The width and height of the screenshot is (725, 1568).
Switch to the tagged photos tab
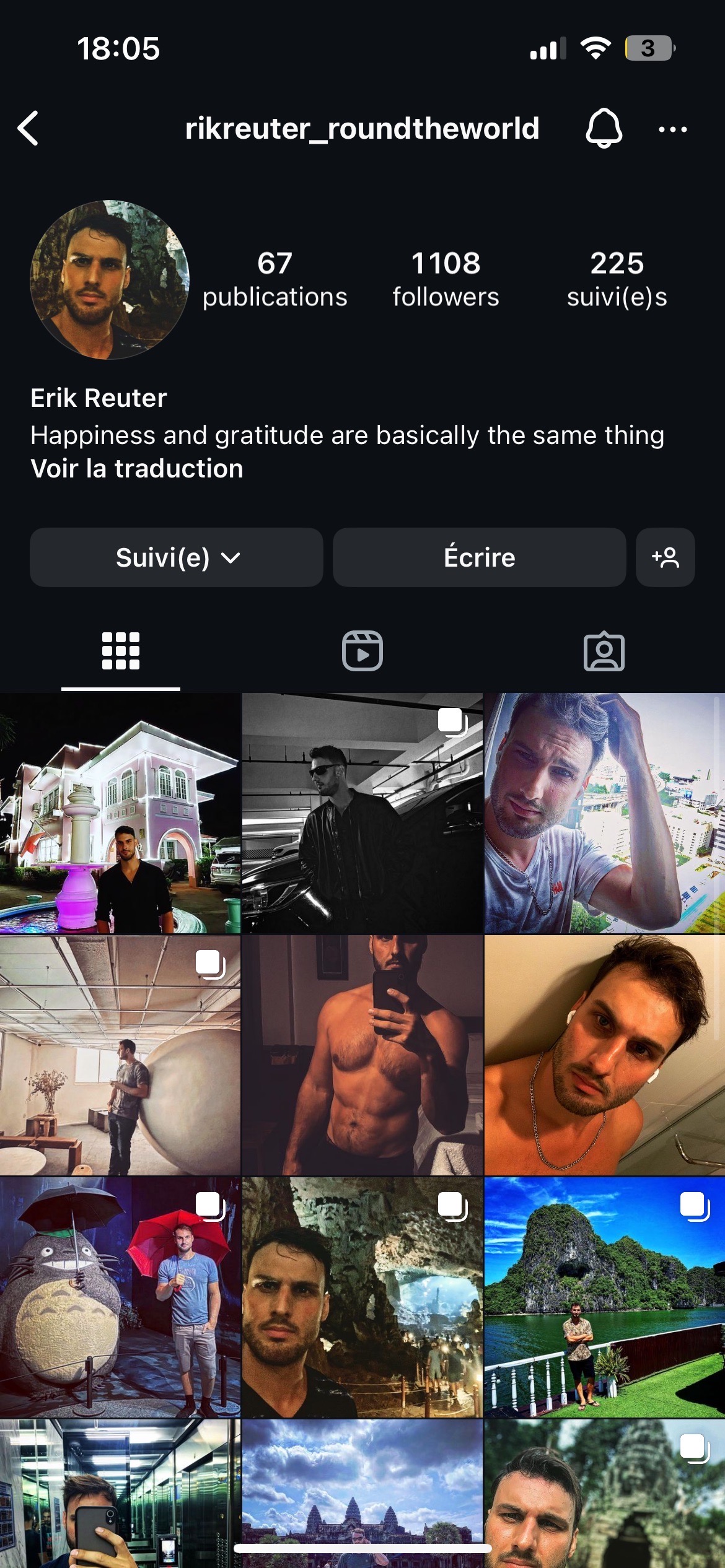tap(604, 651)
